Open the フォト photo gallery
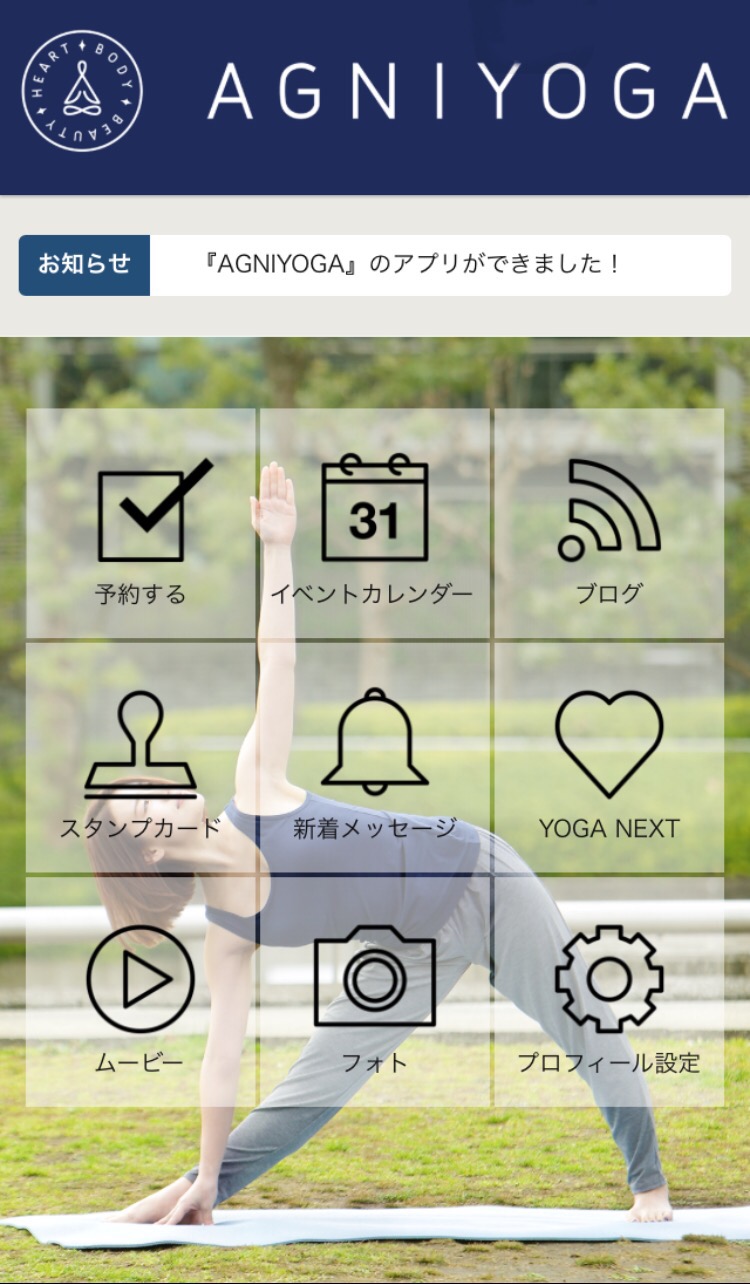Image resolution: width=750 pixels, height=1284 pixels. [x=374, y=992]
